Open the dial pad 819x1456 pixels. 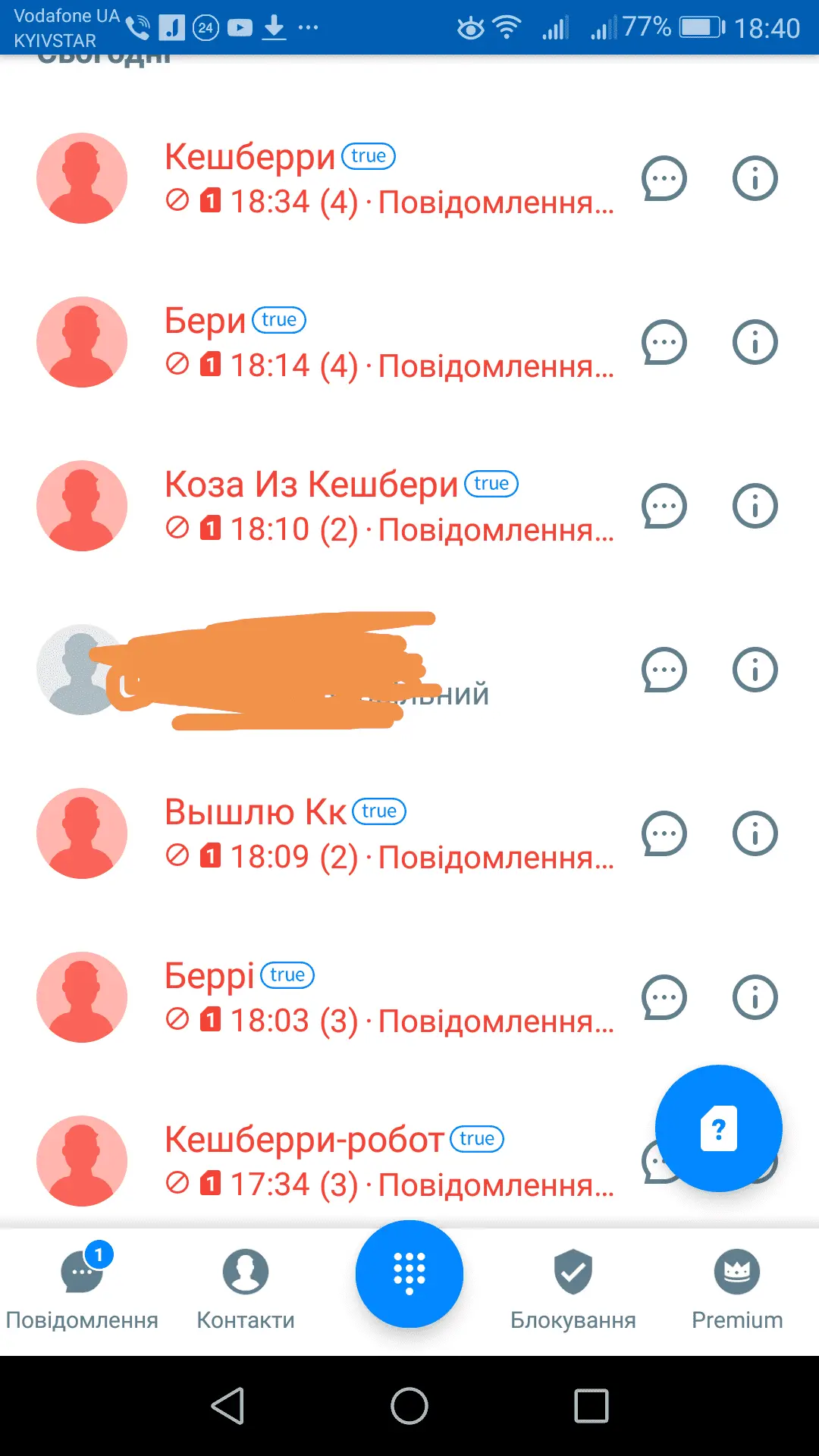(409, 1274)
